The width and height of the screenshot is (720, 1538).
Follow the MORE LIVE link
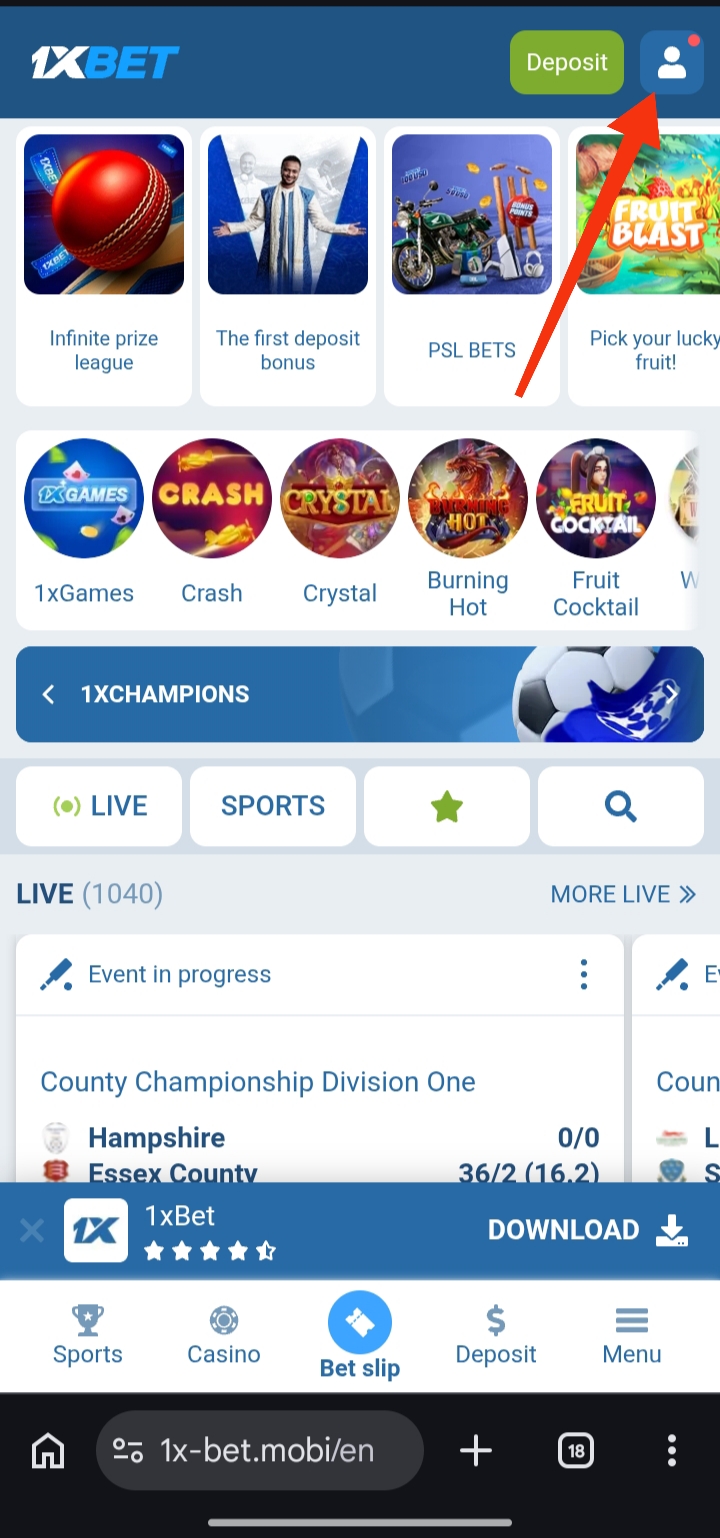622,894
